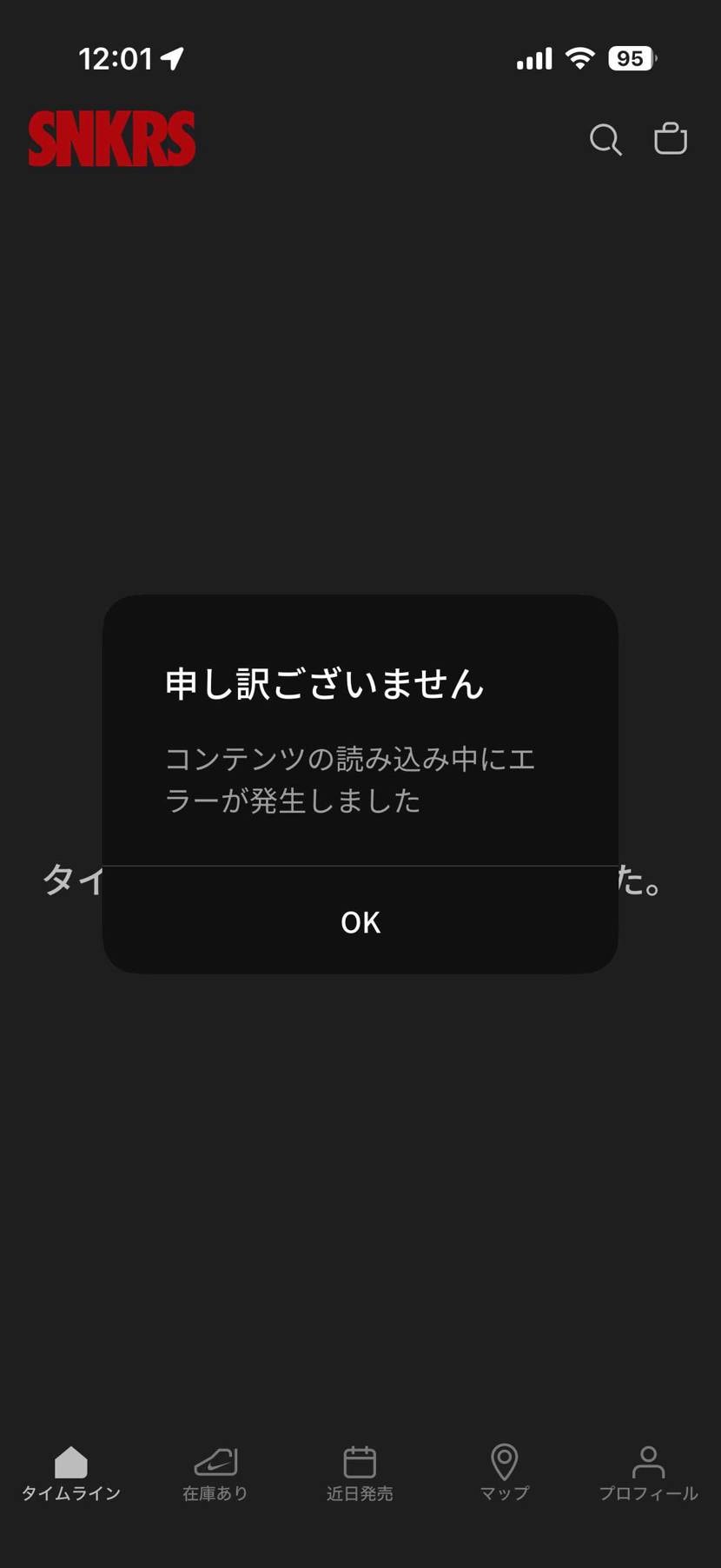
Task: Open the shopping bag icon
Action: pyautogui.click(x=670, y=138)
